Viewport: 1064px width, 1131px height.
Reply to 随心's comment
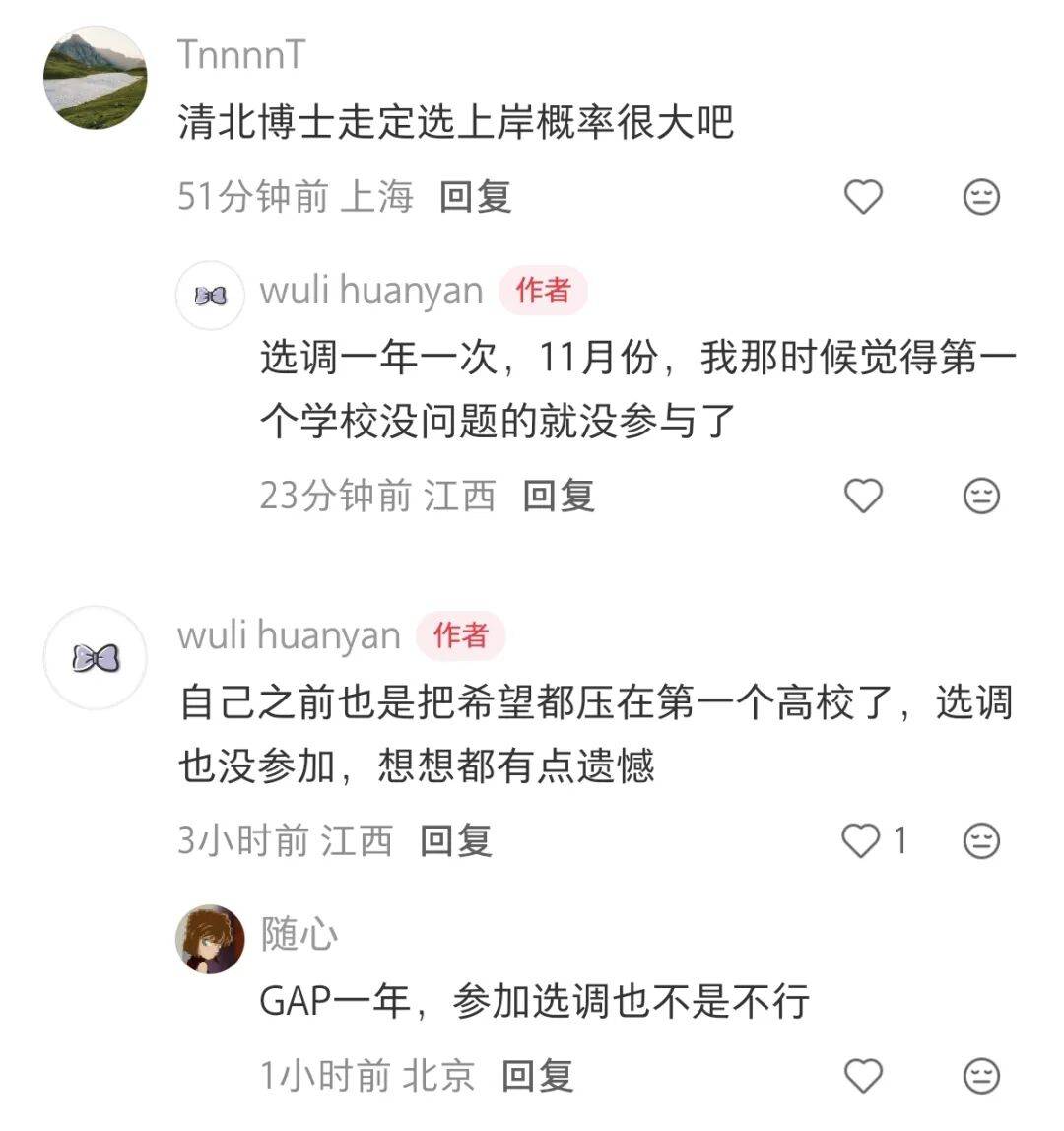click(537, 1076)
